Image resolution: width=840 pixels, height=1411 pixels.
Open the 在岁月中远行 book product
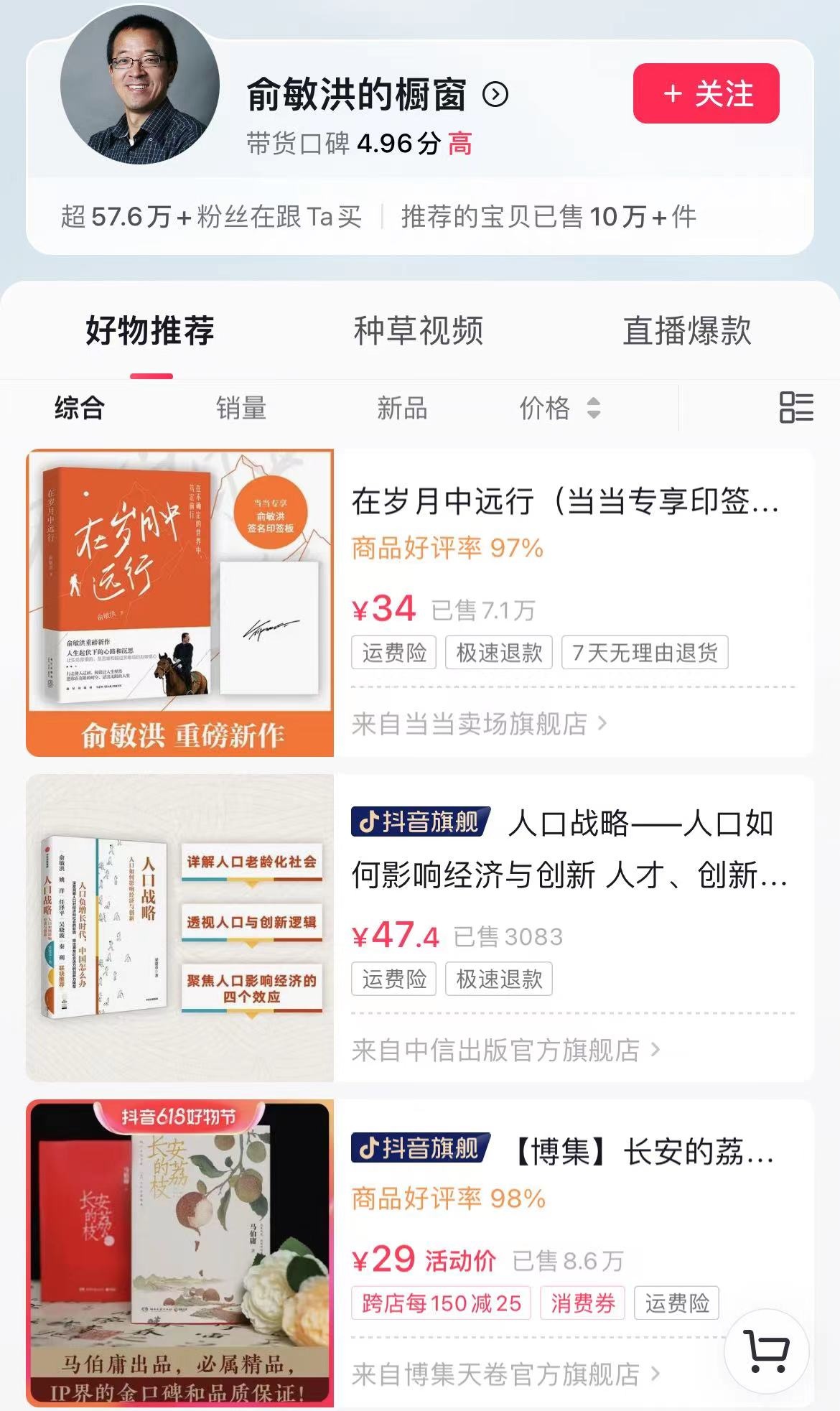coord(565,501)
